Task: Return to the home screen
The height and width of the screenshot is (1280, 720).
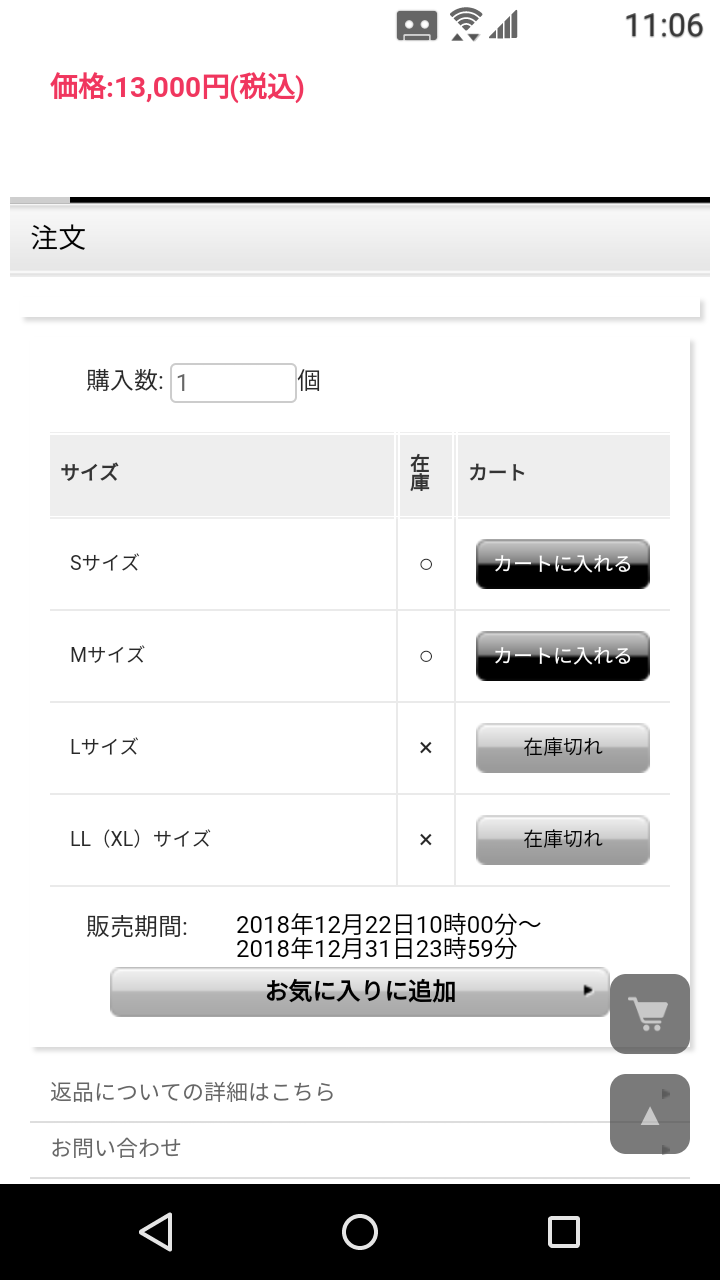Action: (x=360, y=1232)
